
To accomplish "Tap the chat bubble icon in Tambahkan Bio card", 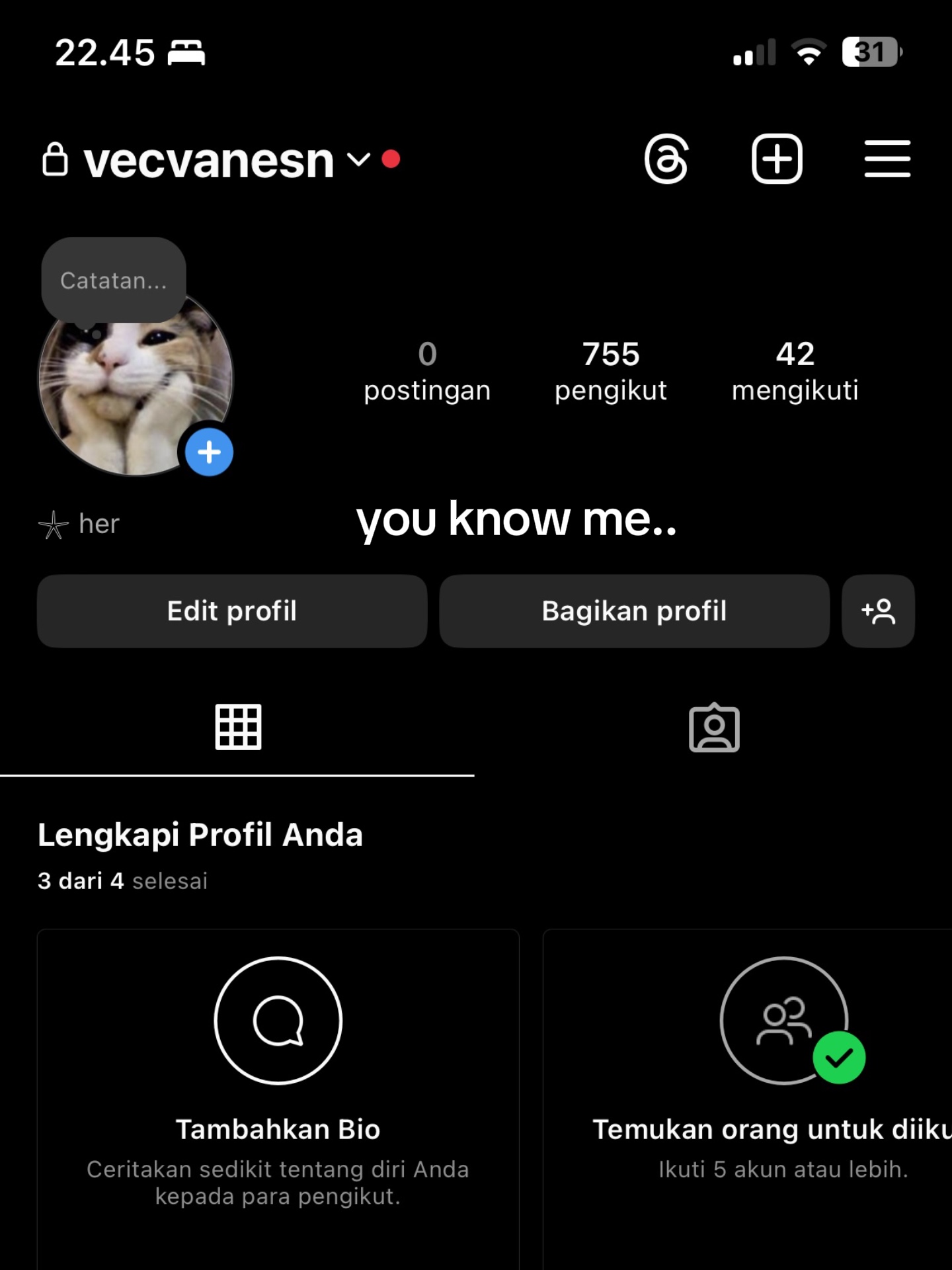I will point(278,1020).
